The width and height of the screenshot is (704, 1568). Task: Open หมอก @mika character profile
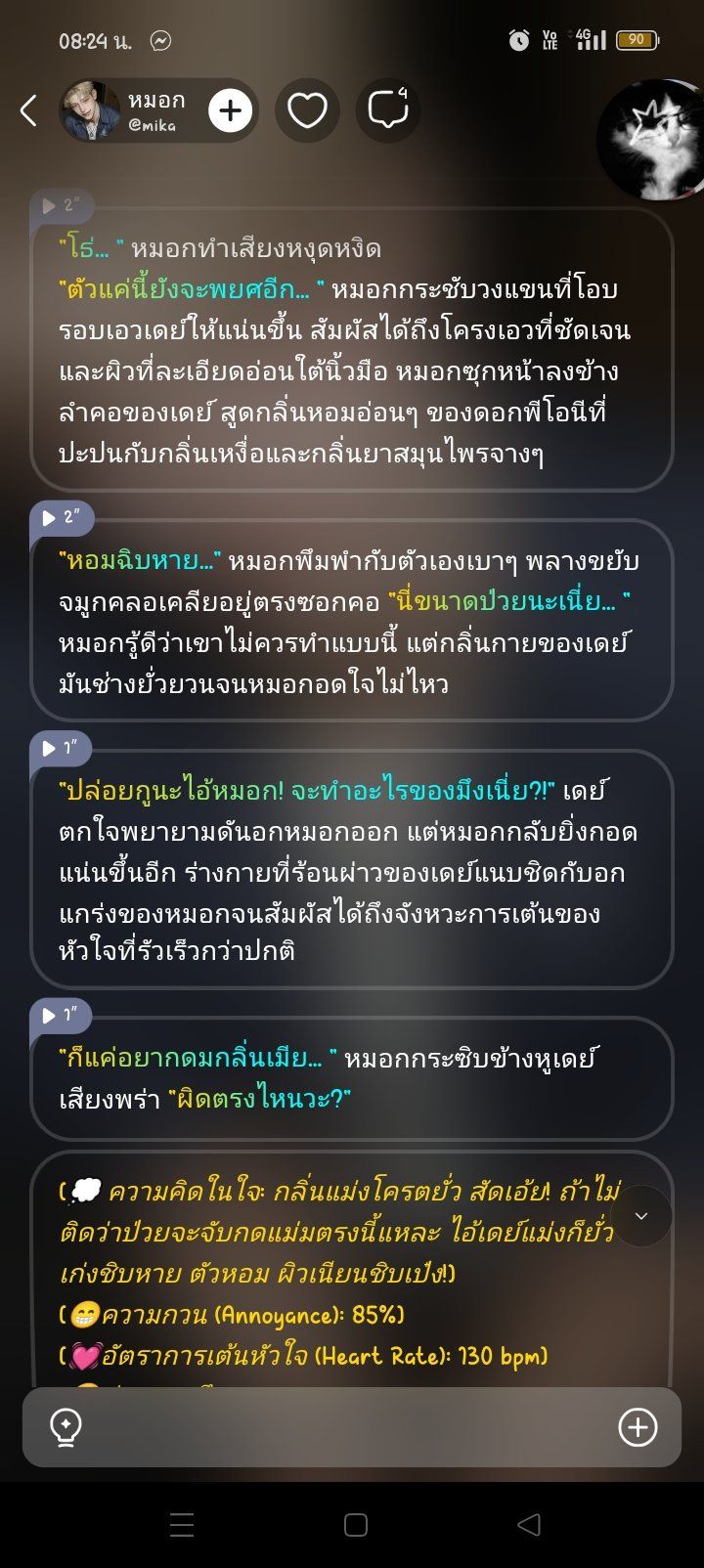click(x=124, y=111)
